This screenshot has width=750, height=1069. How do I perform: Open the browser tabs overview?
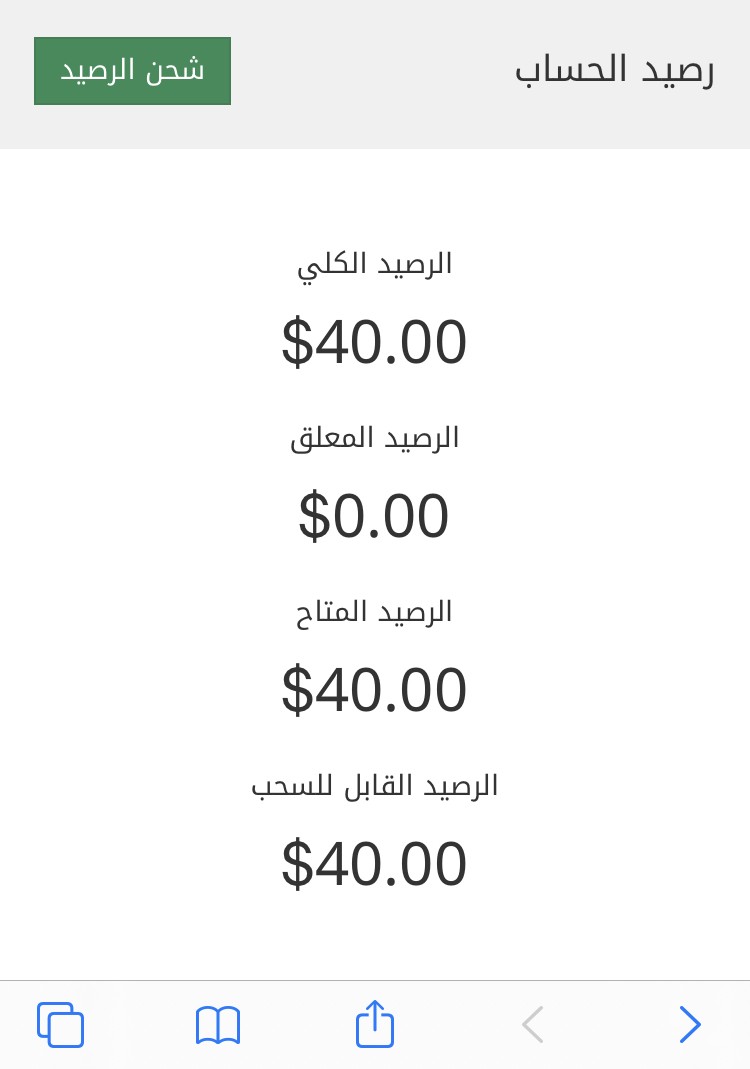click(60, 1025)
